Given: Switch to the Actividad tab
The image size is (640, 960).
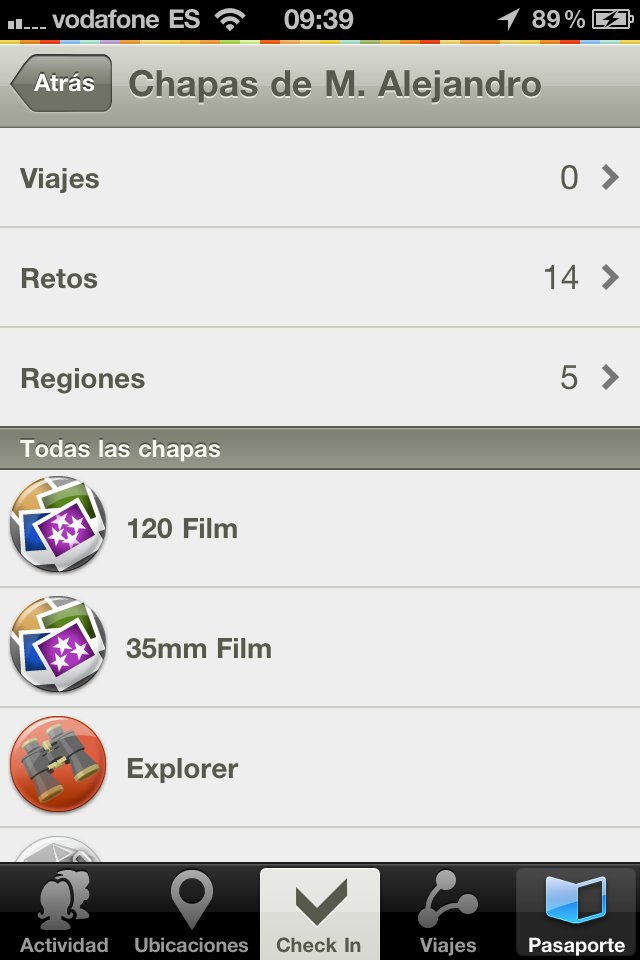Looking at the screenshot, I should point(64,914).
